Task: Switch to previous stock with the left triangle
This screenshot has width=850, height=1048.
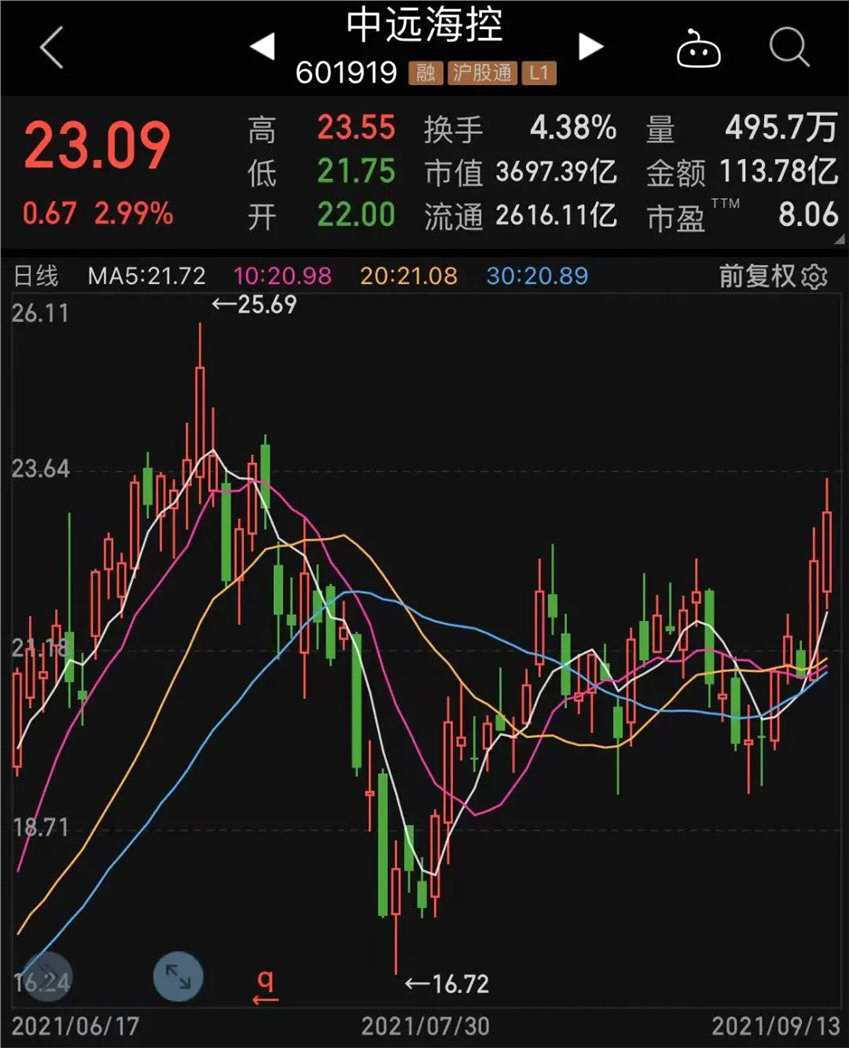Action: [x=263, y=47]
